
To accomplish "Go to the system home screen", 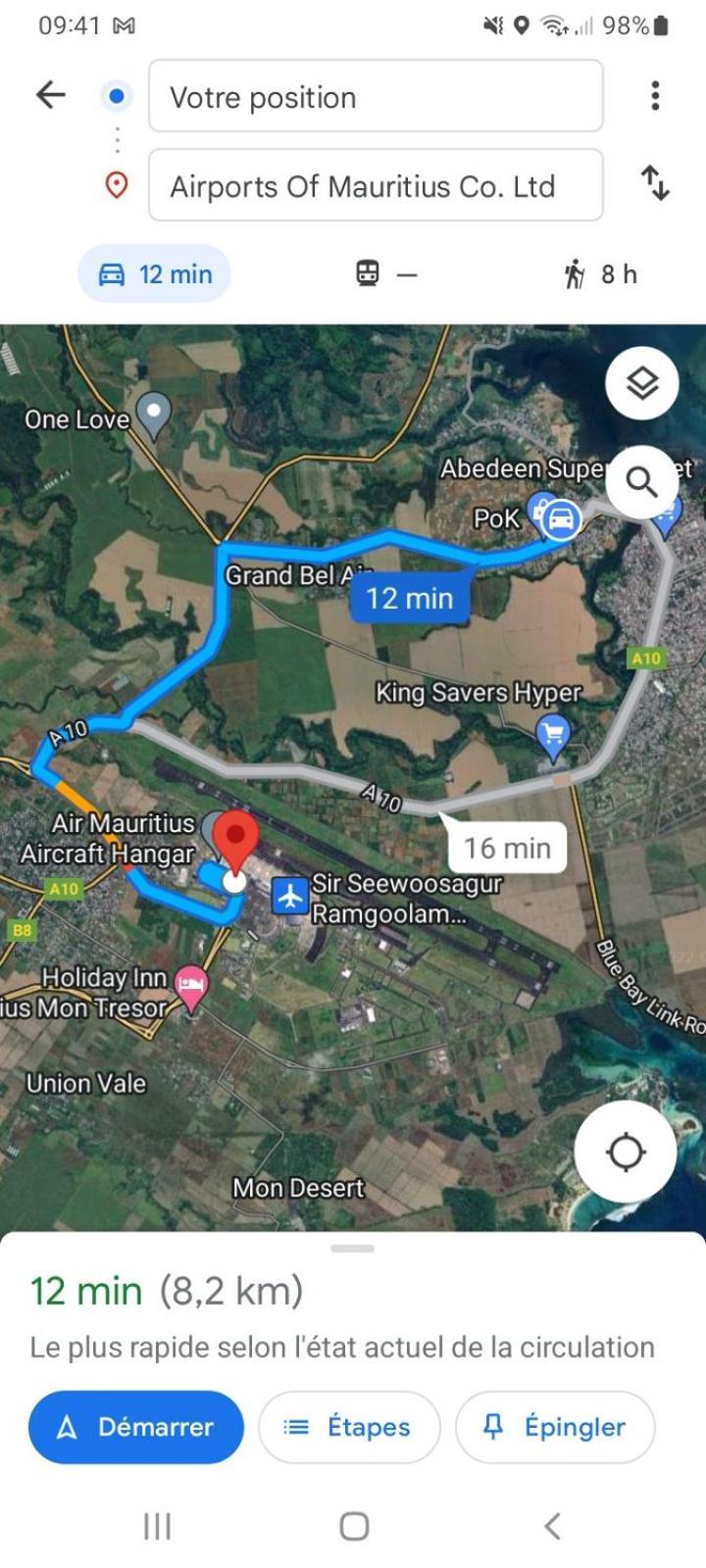I will pyautogui.click(x=354, y=1526).
